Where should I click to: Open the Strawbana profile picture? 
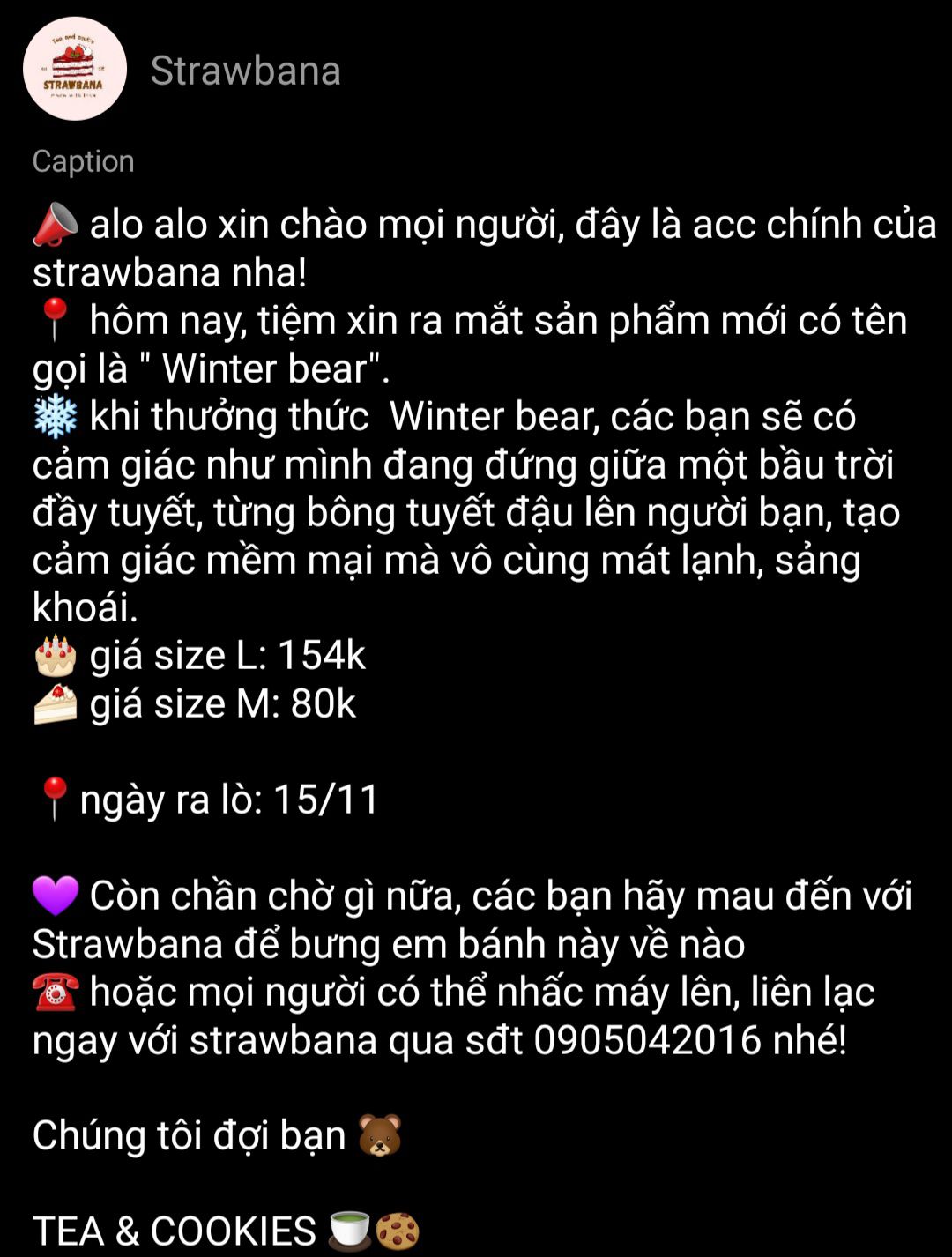click(x=75, y=69)
